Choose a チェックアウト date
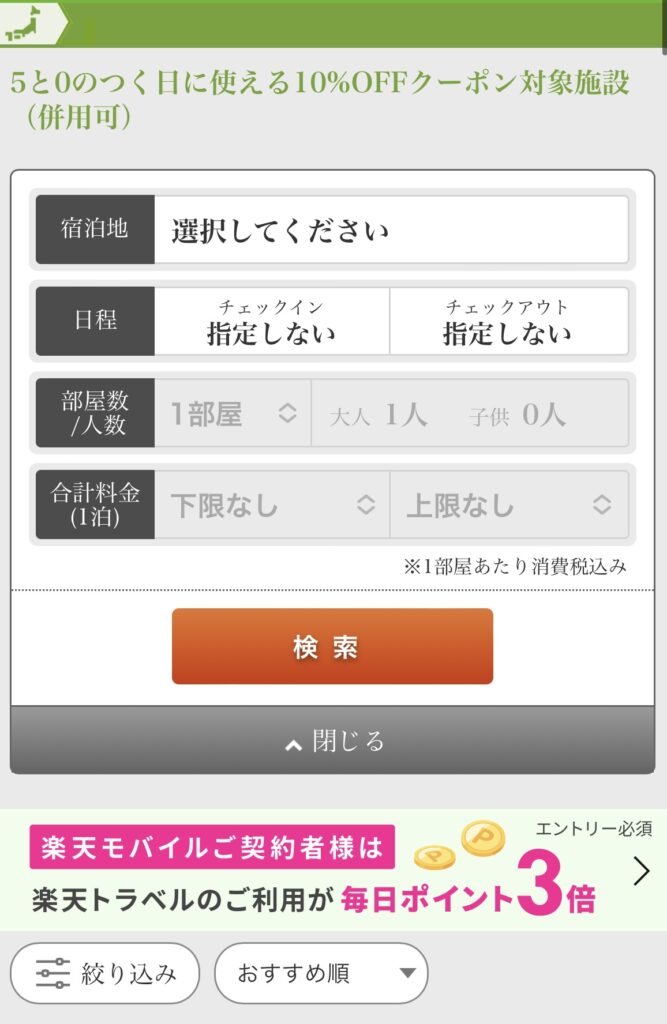The width and height of the screenshot is (667, 1024). pyautogui.click(x=508, y=321)
